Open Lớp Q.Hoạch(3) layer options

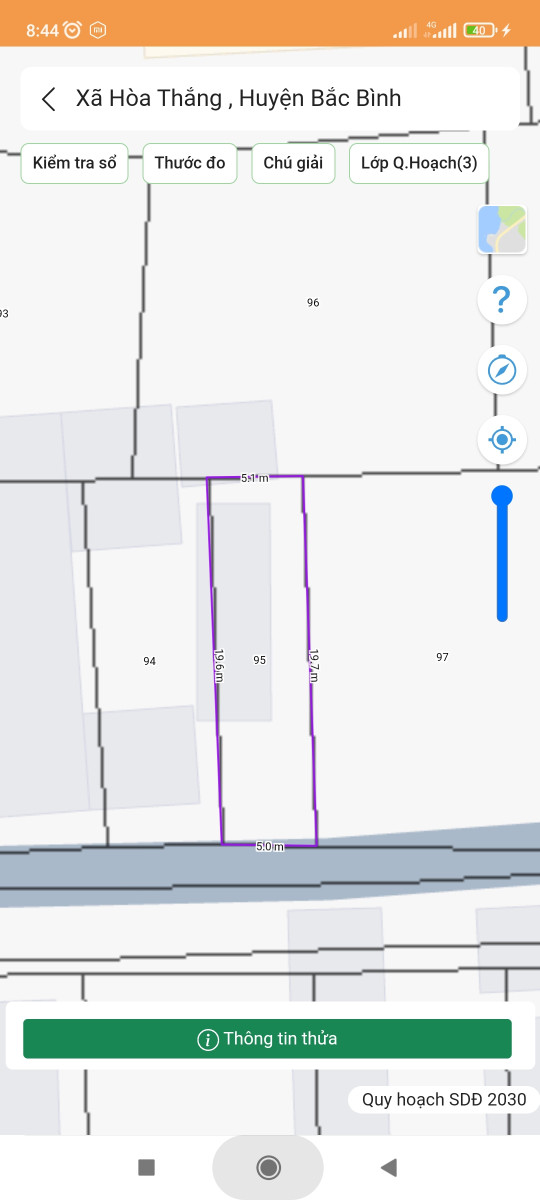pyautogui.click(x=419, y=163)
